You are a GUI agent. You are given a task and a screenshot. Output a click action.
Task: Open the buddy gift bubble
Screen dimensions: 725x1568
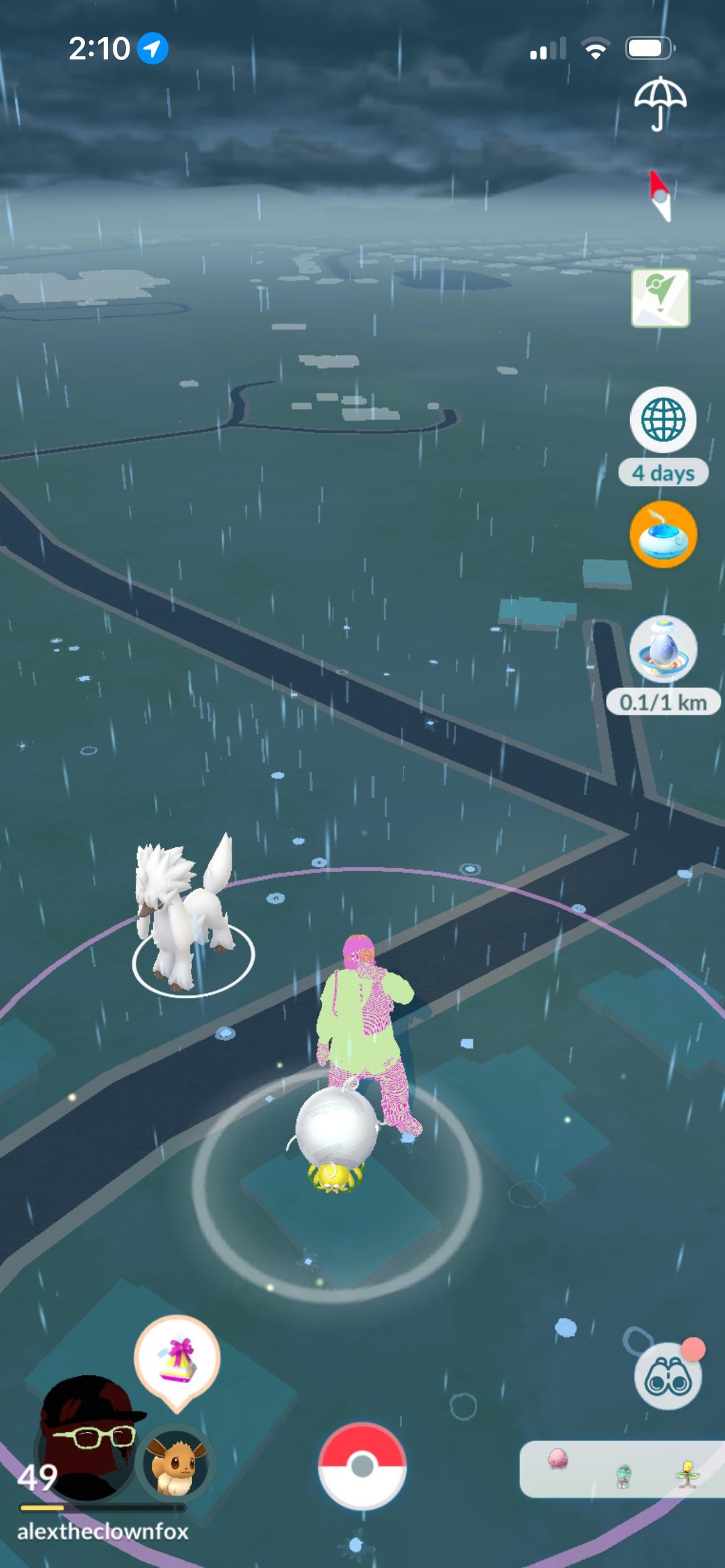pos(177,1357)
